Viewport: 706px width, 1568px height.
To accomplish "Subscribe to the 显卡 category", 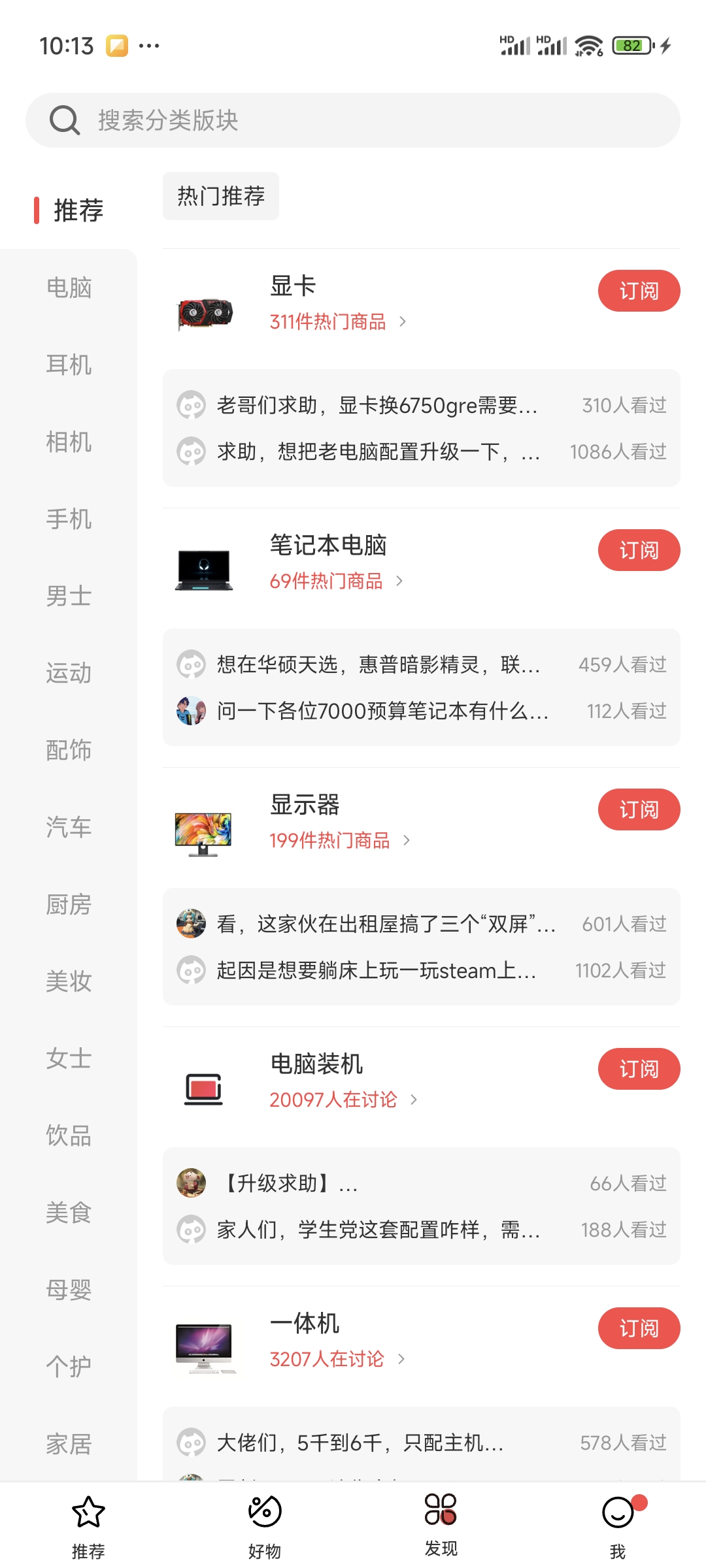I will 639,291.
